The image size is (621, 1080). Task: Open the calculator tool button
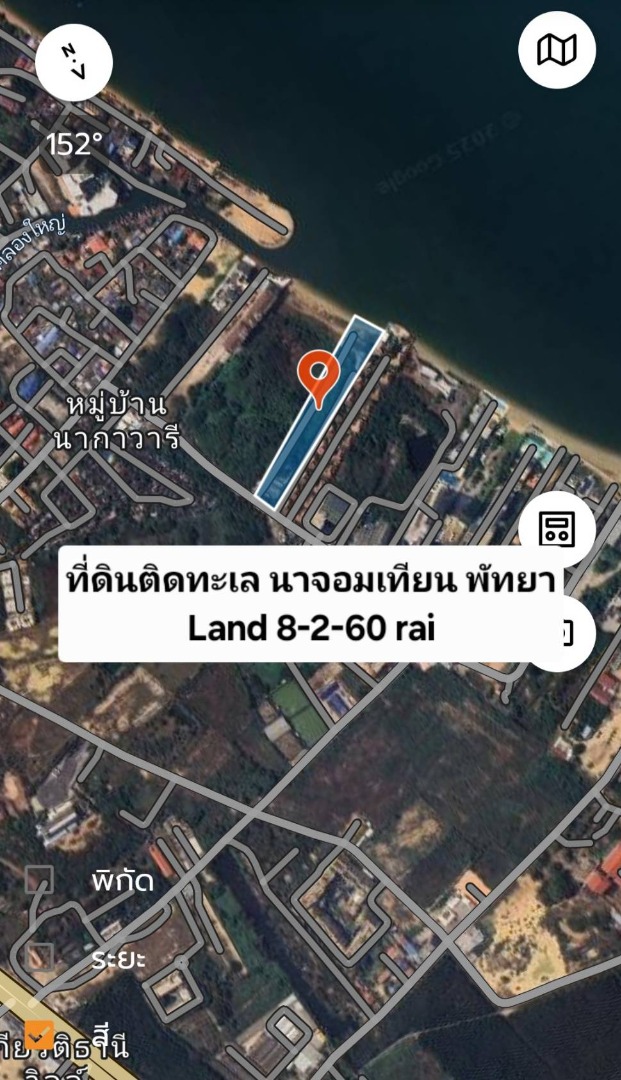pyautogui.click(x=556, y=529)
